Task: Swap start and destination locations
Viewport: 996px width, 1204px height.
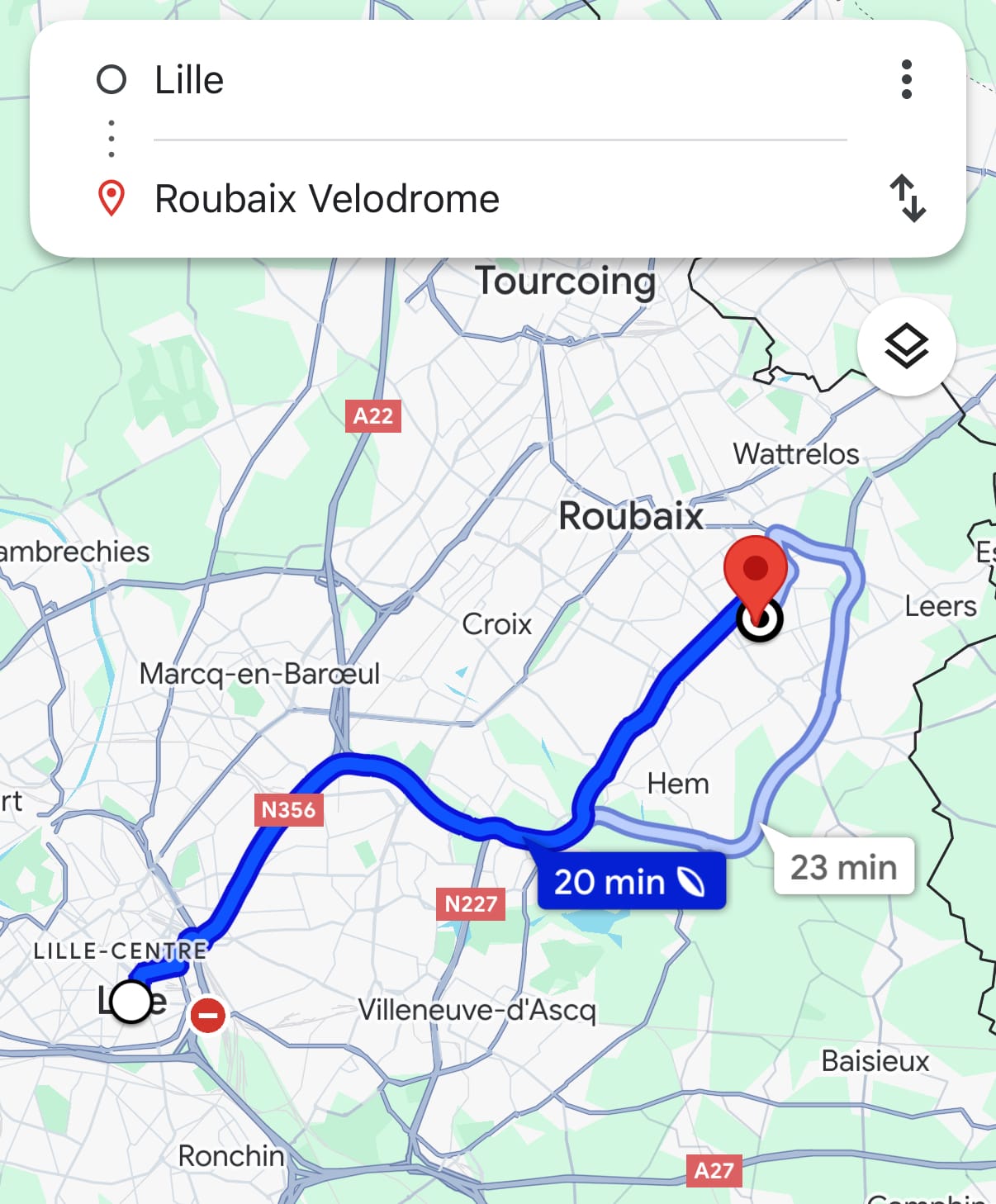Action: [908, 198]
